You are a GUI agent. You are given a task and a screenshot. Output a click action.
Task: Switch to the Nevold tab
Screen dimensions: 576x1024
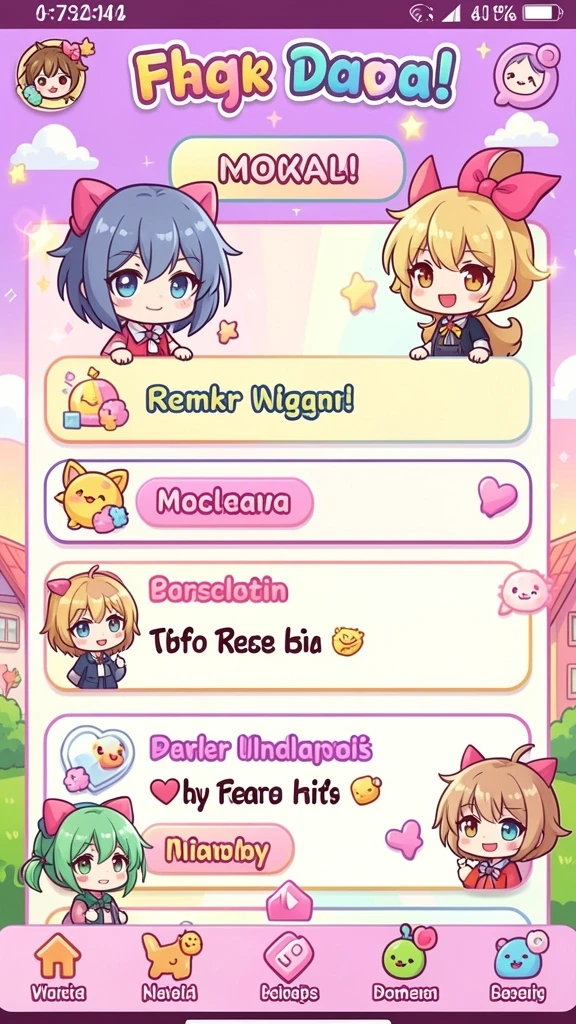[169, 967]
